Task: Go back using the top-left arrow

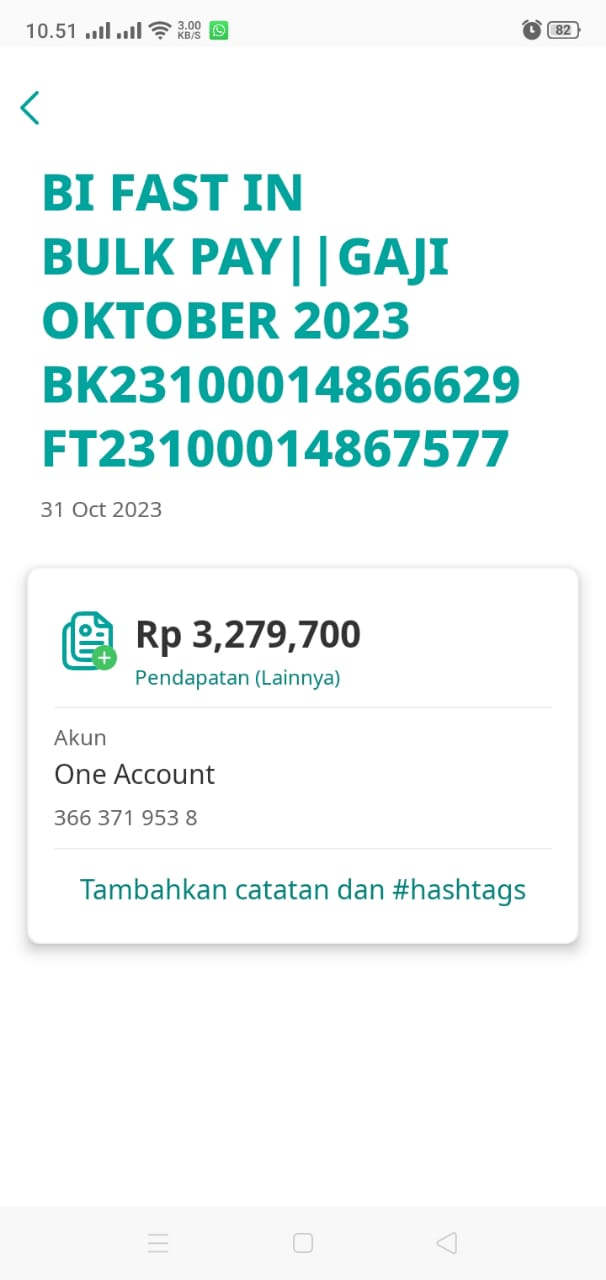Action: click(x=30, y=107)
